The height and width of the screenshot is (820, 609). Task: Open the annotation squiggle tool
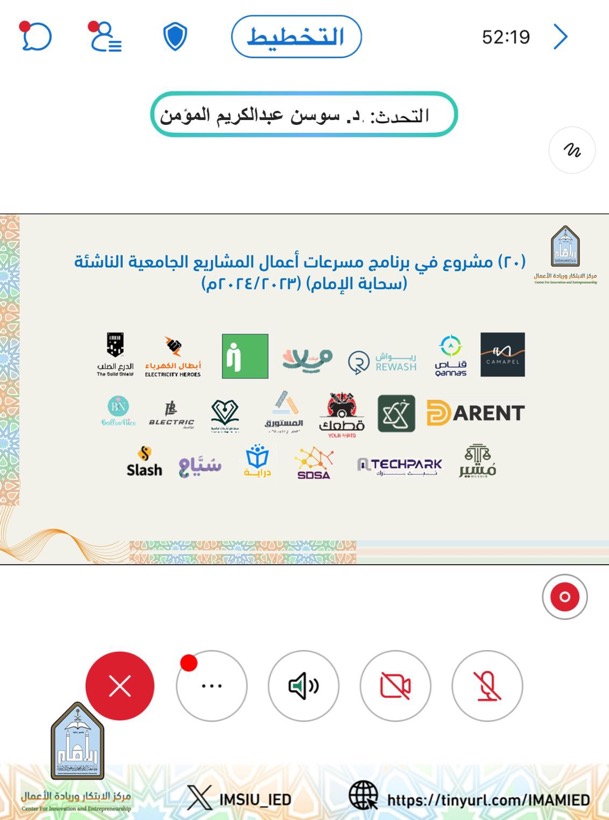tap(572, 151)
